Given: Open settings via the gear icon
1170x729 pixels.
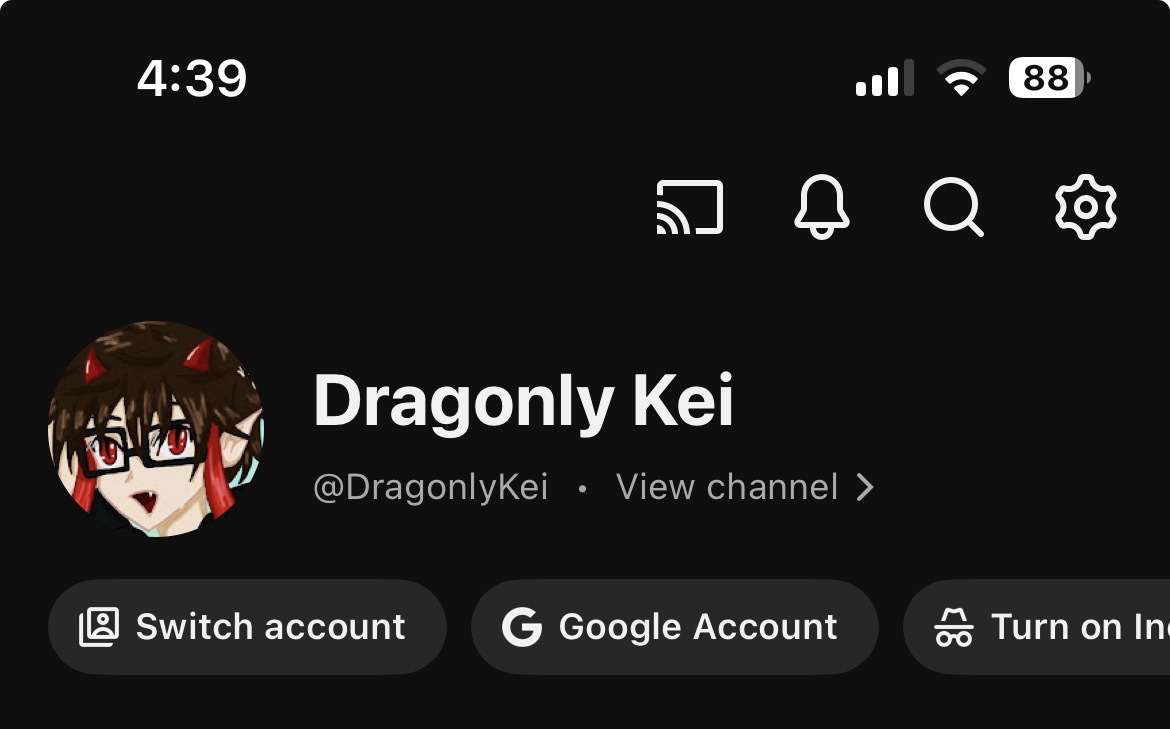Looking at the screenshot, I should (1085, 207).
